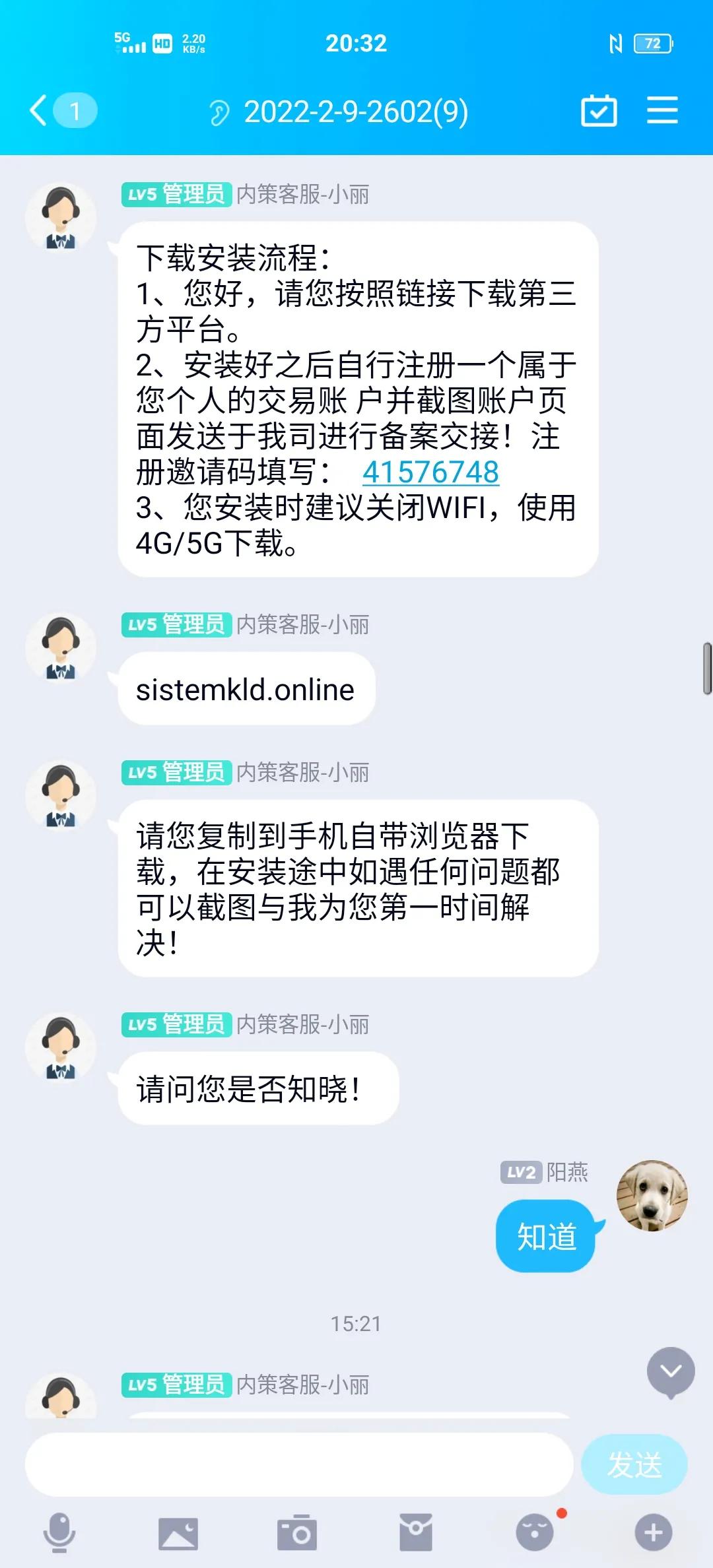
Task: Open the camera to take a photo
Action: (297, 1532)
